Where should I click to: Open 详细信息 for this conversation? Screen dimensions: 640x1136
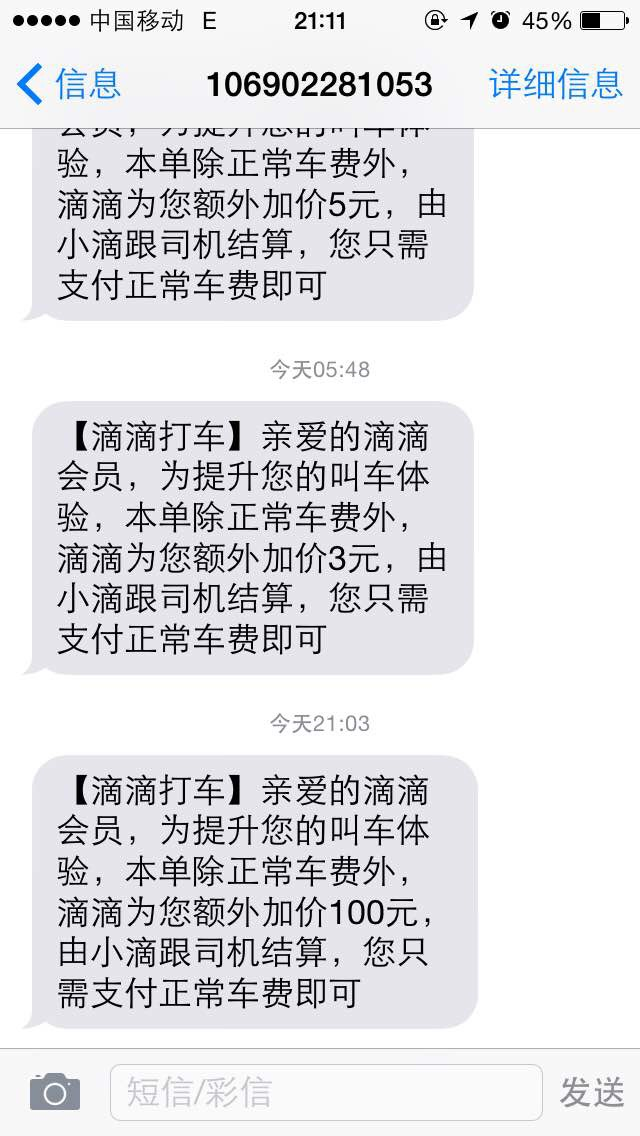[556, 84]
